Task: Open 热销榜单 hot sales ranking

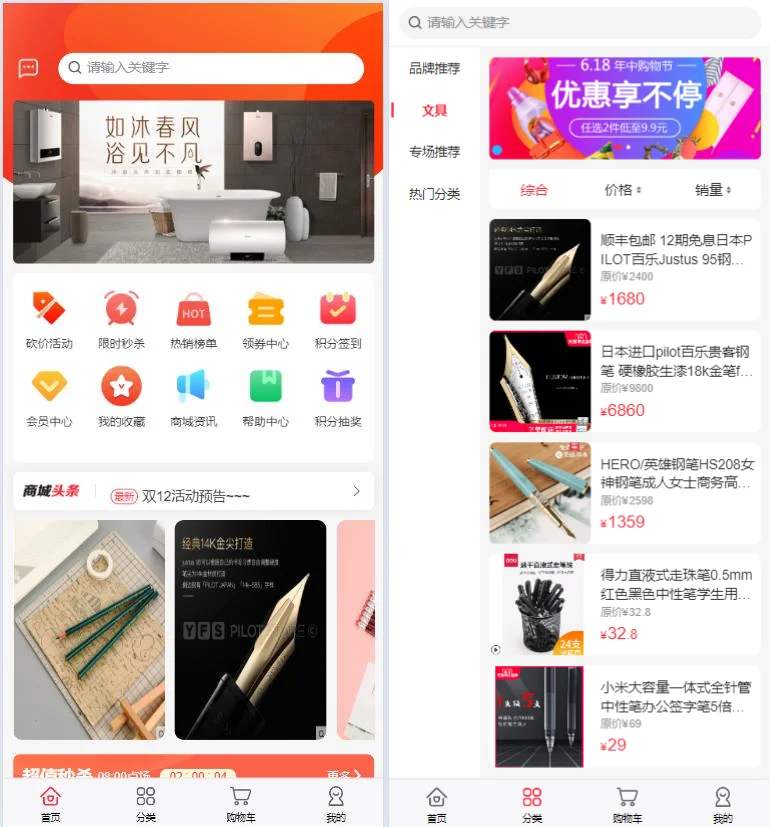Action: coord(193,319)
